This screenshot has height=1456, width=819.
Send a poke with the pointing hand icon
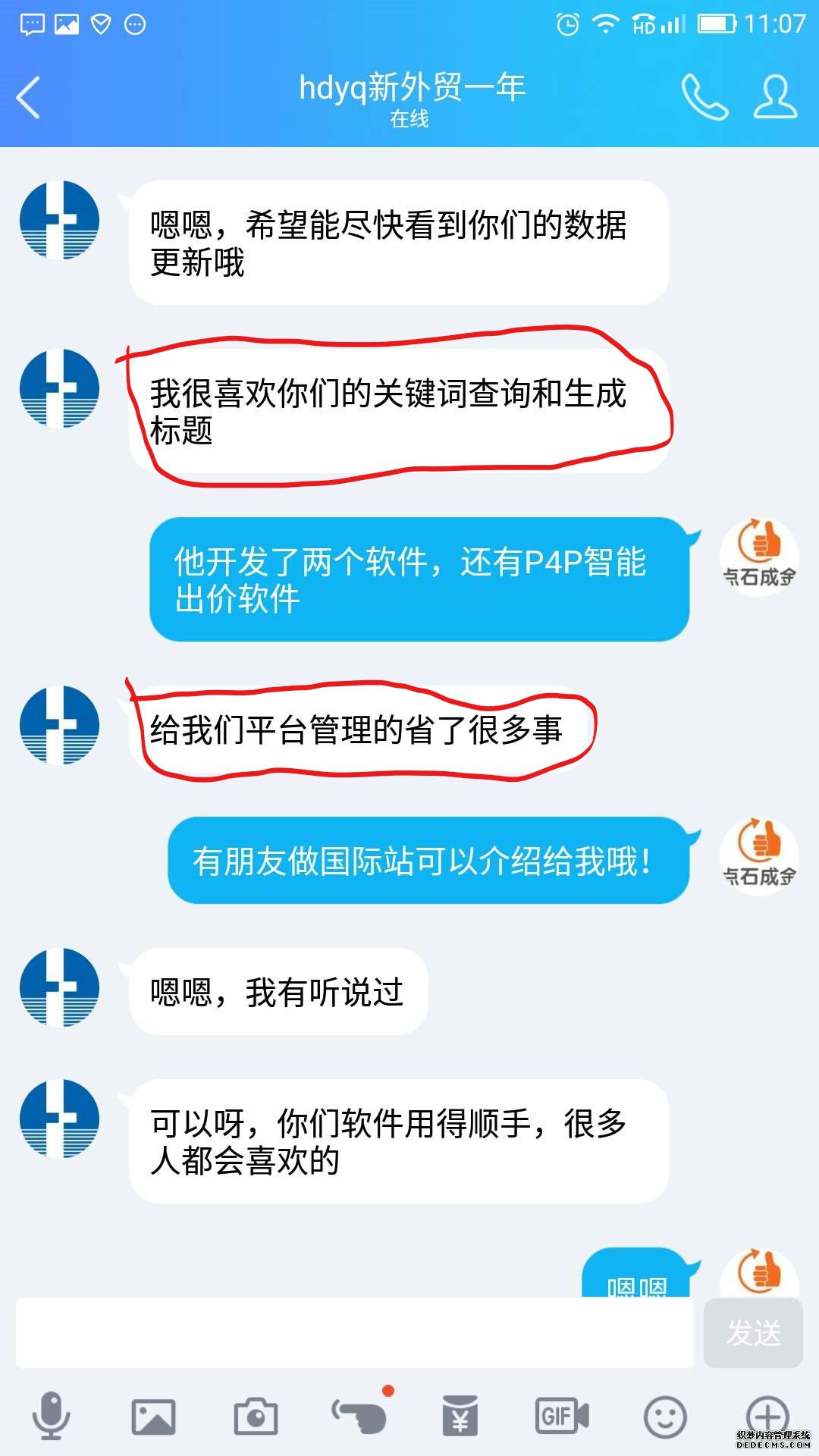(359, 1415)
